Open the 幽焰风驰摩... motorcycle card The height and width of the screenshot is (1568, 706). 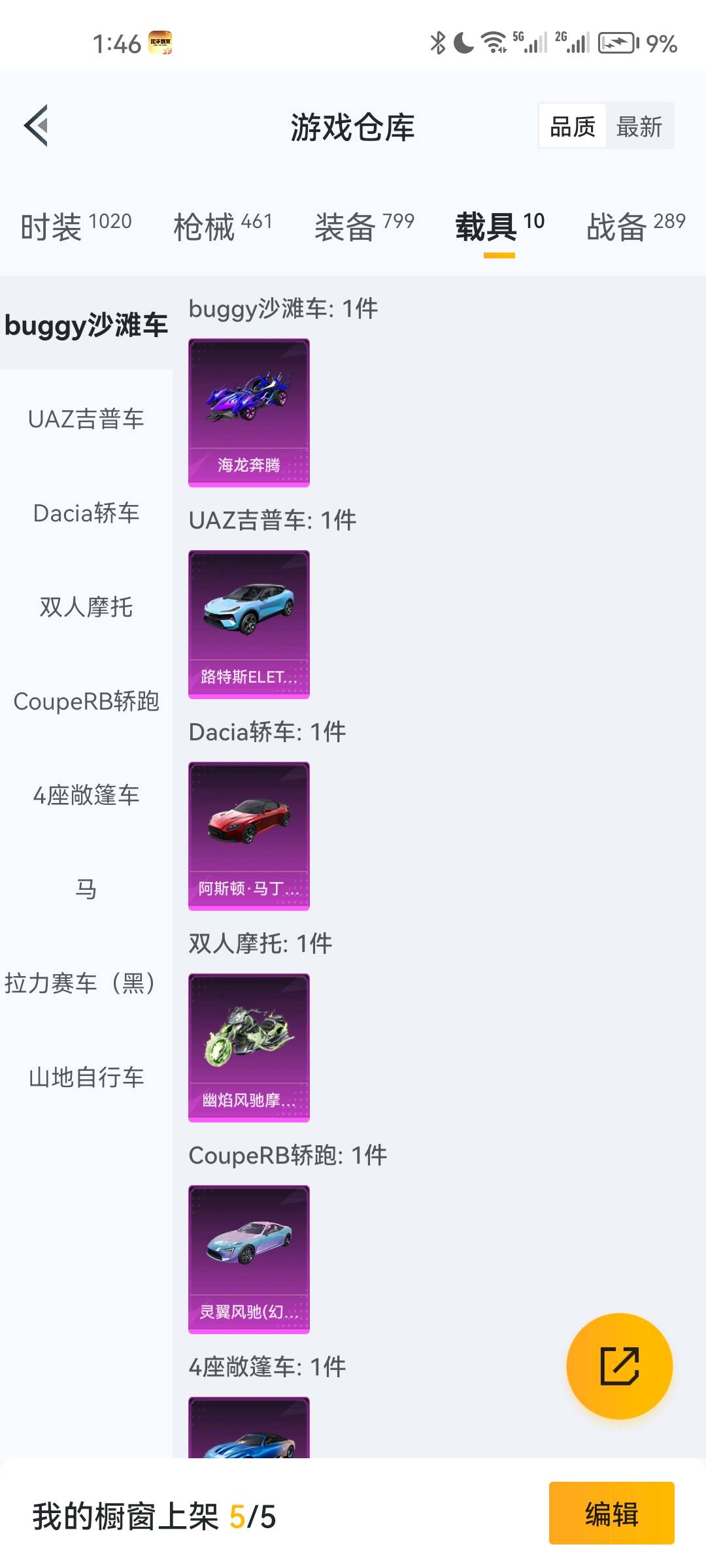(x=249, y=1047)
